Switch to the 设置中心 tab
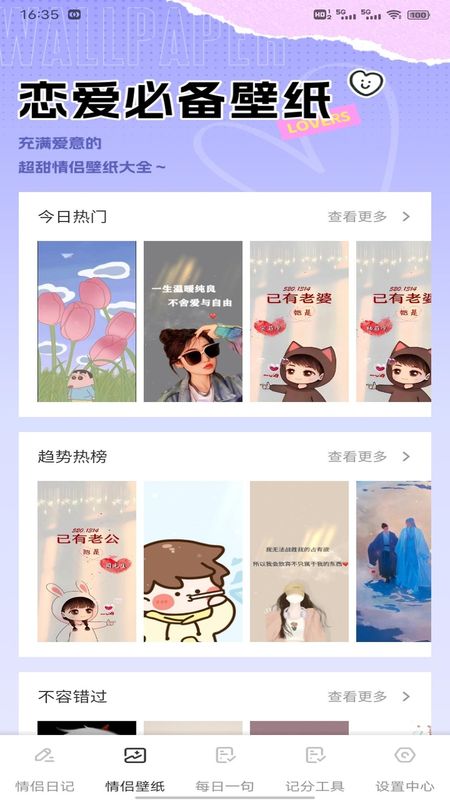450x800 pixels. (405, 769)
